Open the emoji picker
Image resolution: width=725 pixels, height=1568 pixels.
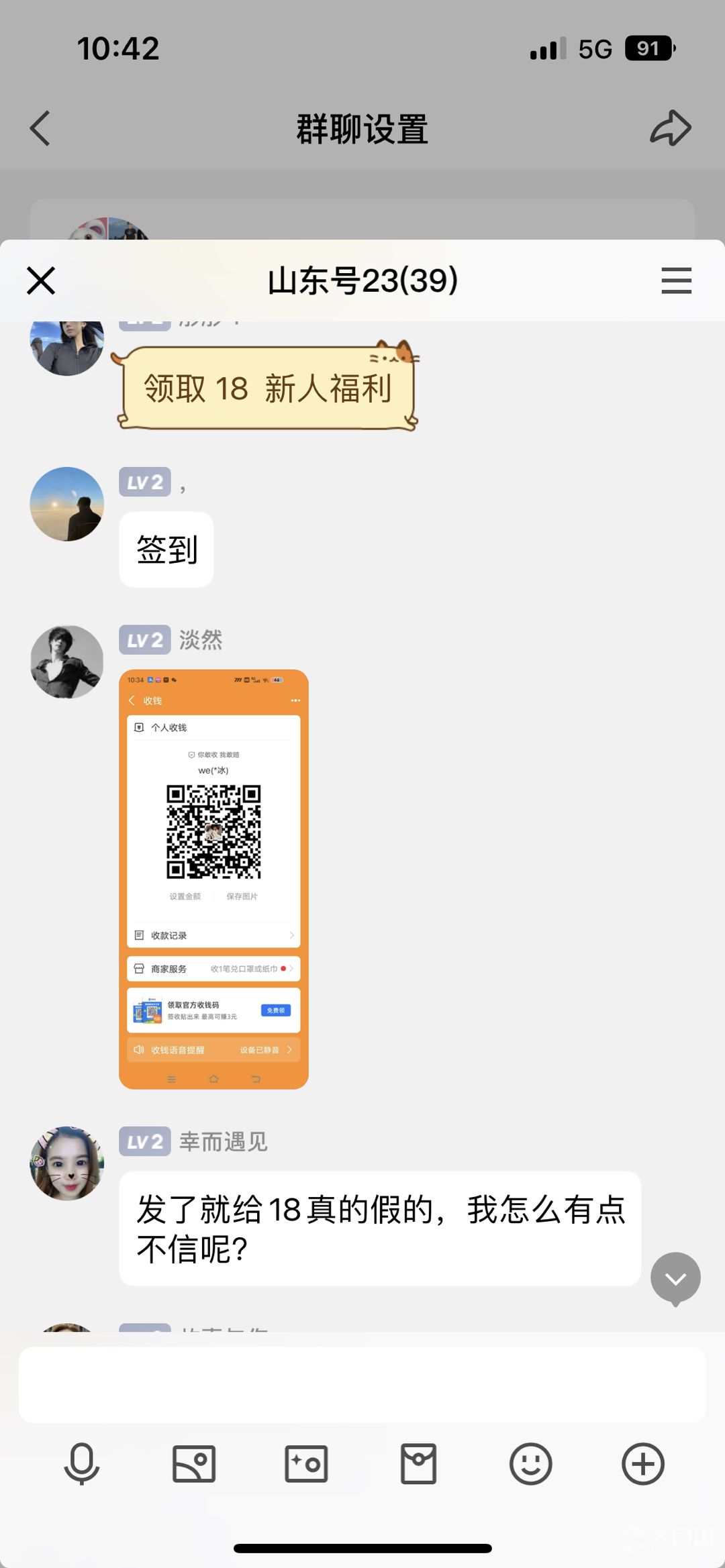coord(531,1464)
